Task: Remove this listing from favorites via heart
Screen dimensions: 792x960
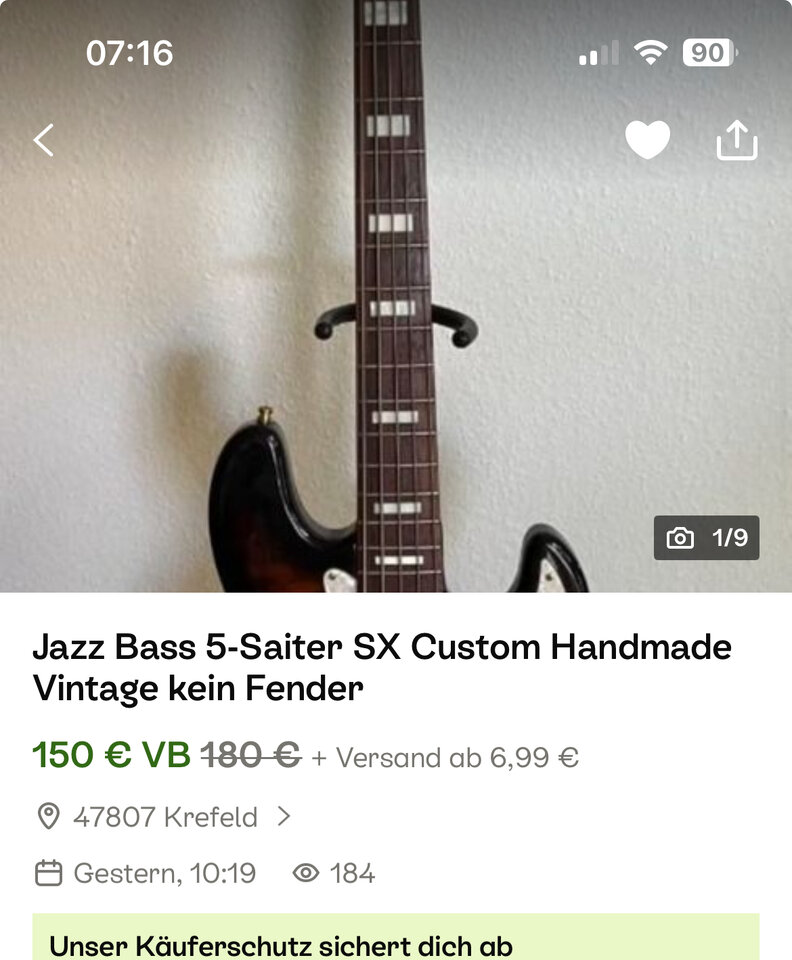Action: [647, 140]
